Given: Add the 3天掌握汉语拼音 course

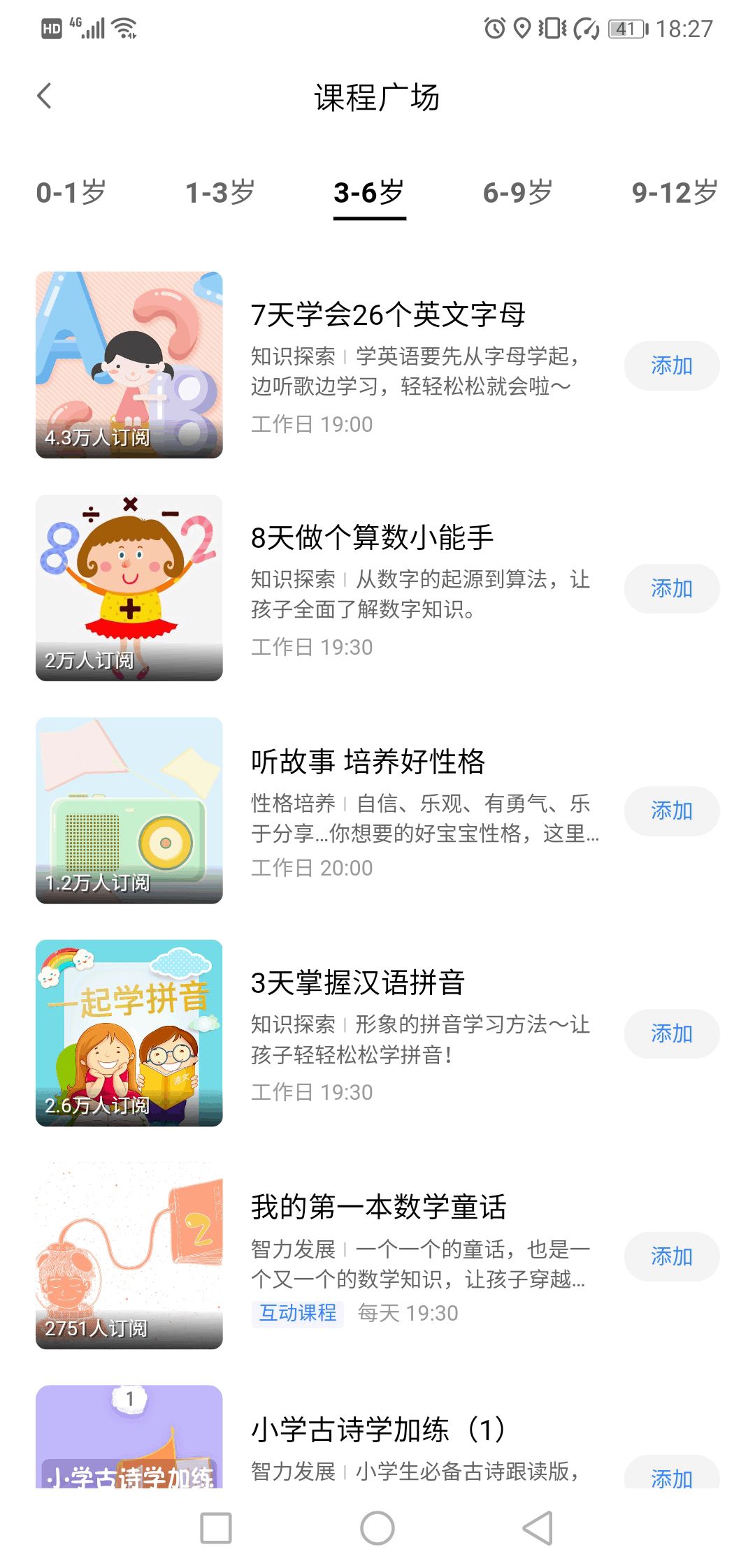Looking at the screenshot, I should pyautogui.click(x=671, y=1033).
